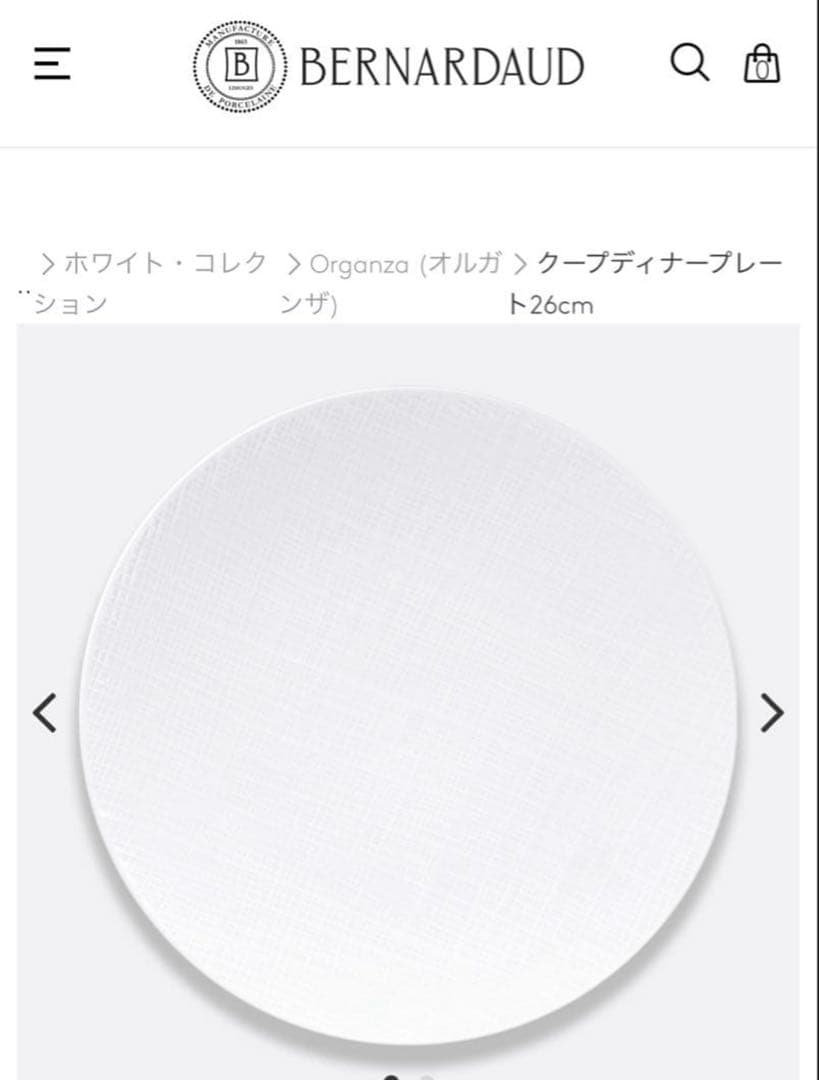Tap the Bernardaud logo to go home

[x=388, y=67]
